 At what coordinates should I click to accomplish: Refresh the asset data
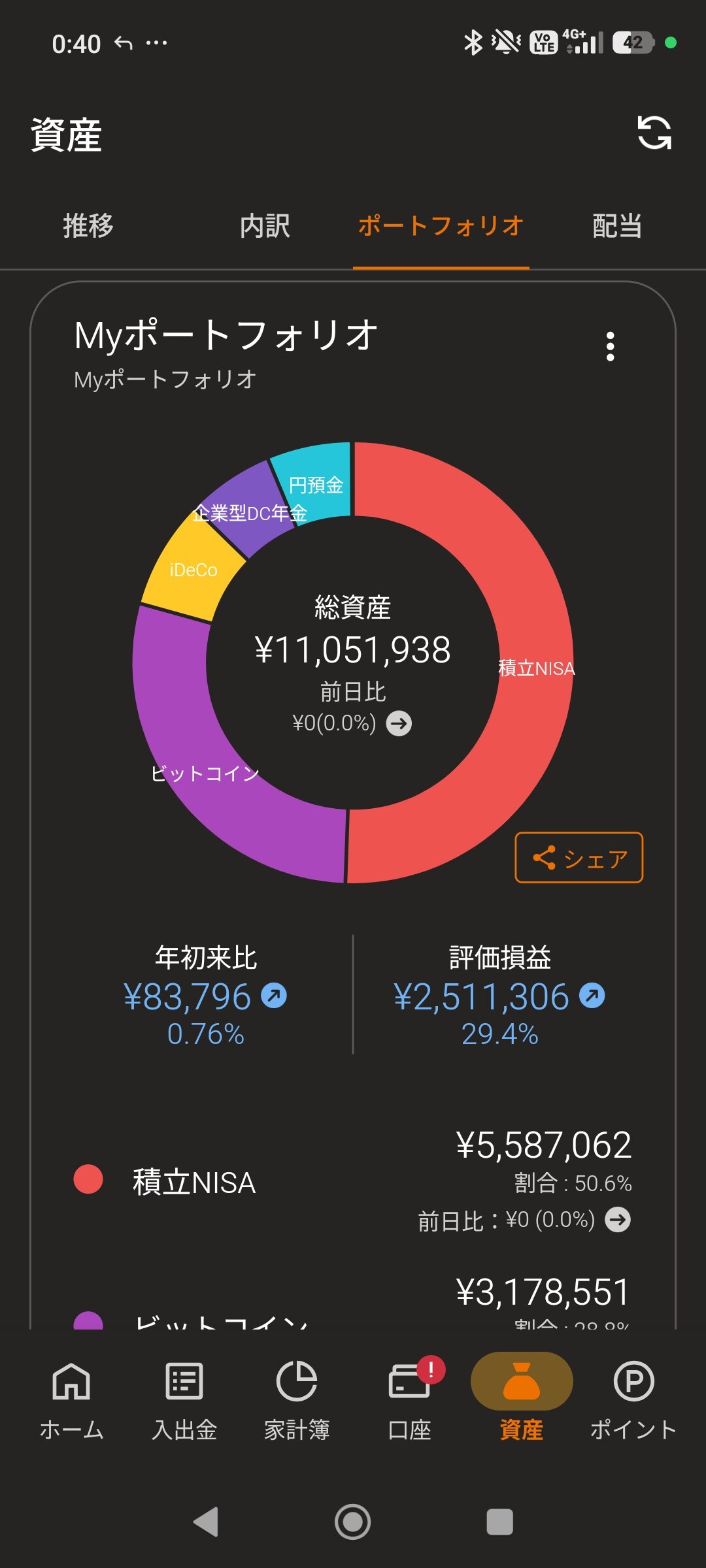click(x=654, y=133)
